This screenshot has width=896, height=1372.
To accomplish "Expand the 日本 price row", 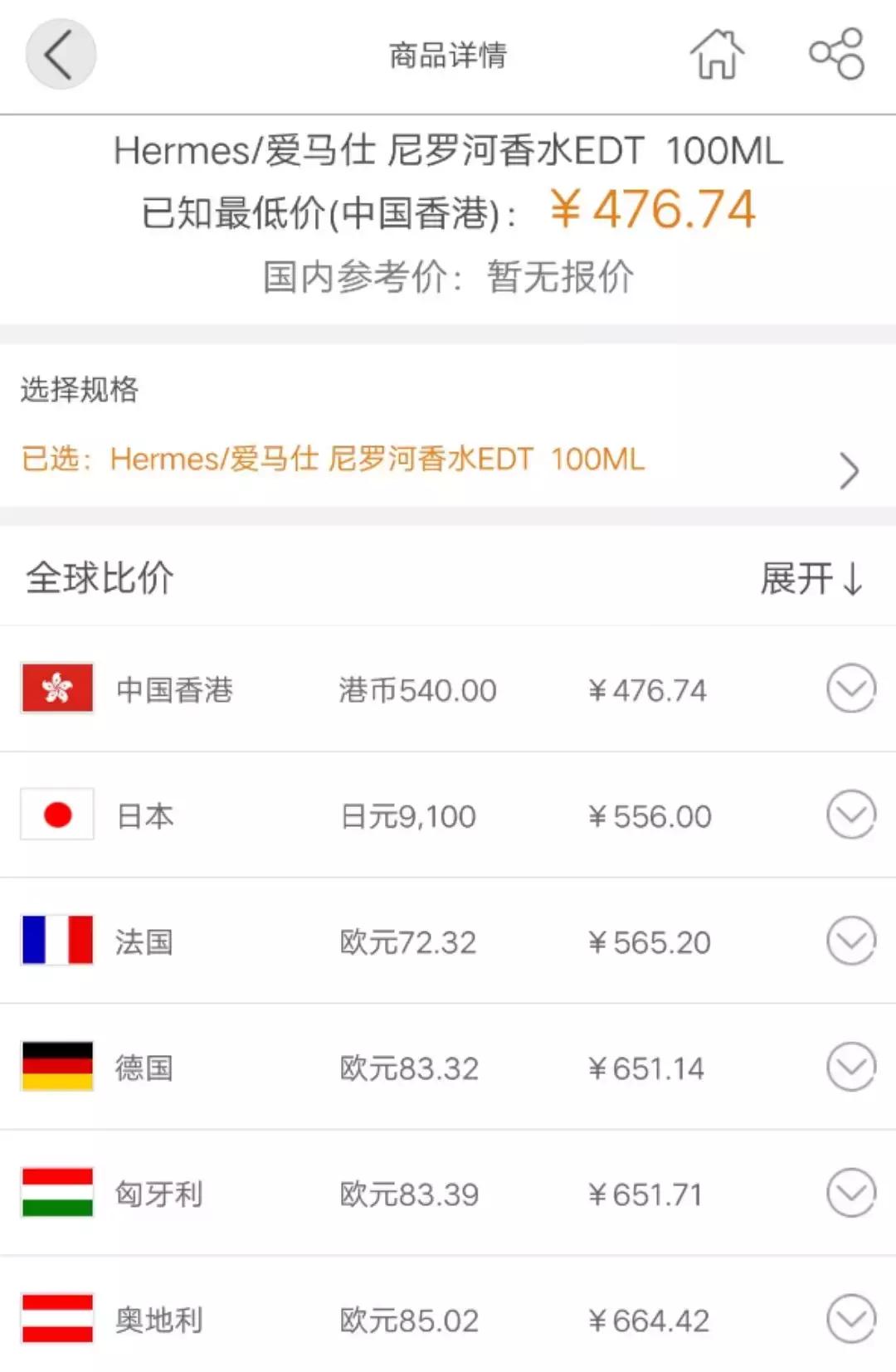I will pos(850,815).
